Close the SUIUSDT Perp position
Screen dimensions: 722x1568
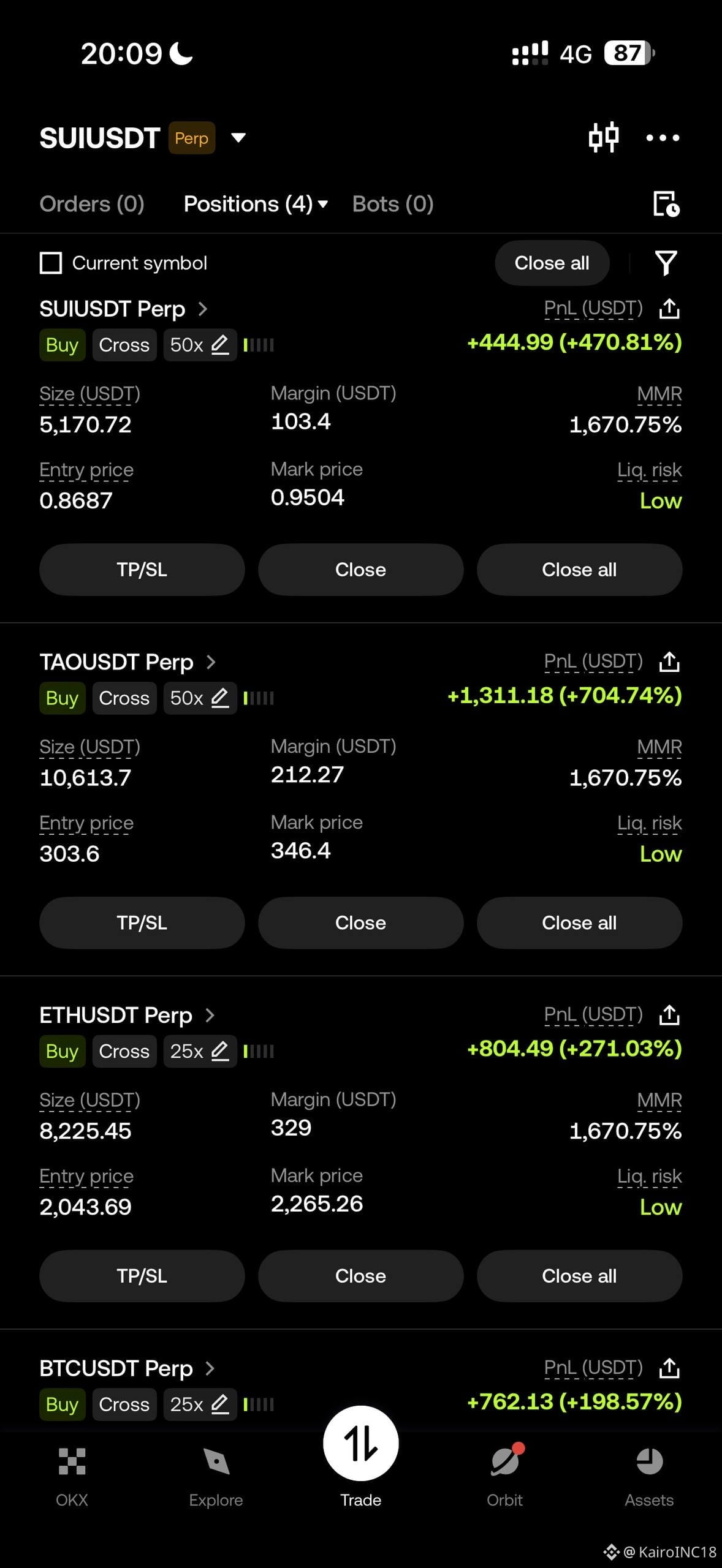360,570
